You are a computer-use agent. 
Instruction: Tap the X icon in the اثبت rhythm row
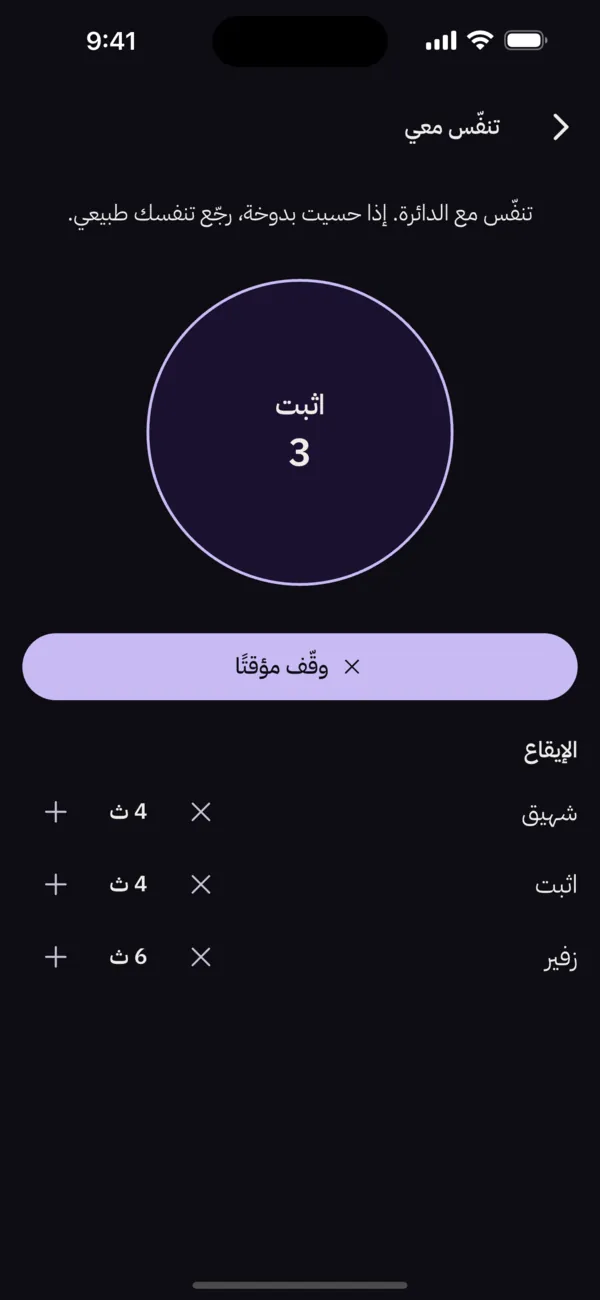click(x=201, y=884)
